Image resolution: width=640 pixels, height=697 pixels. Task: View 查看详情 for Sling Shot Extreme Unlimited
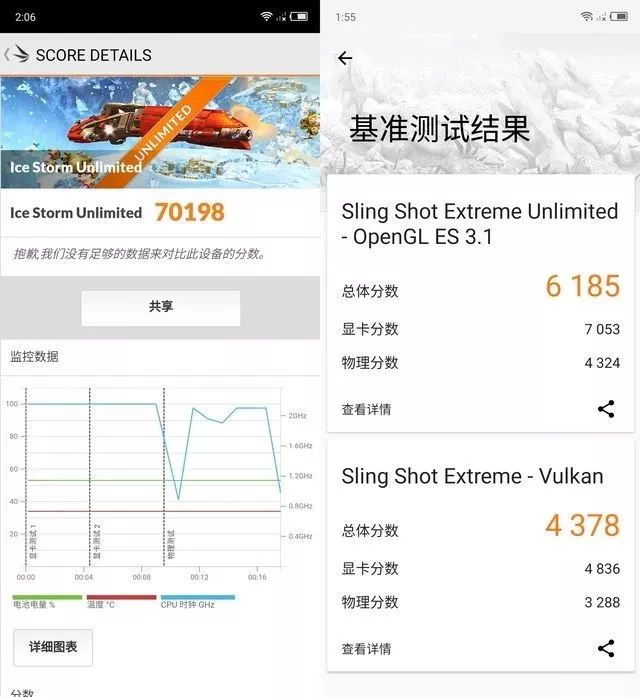pos(366,409)
